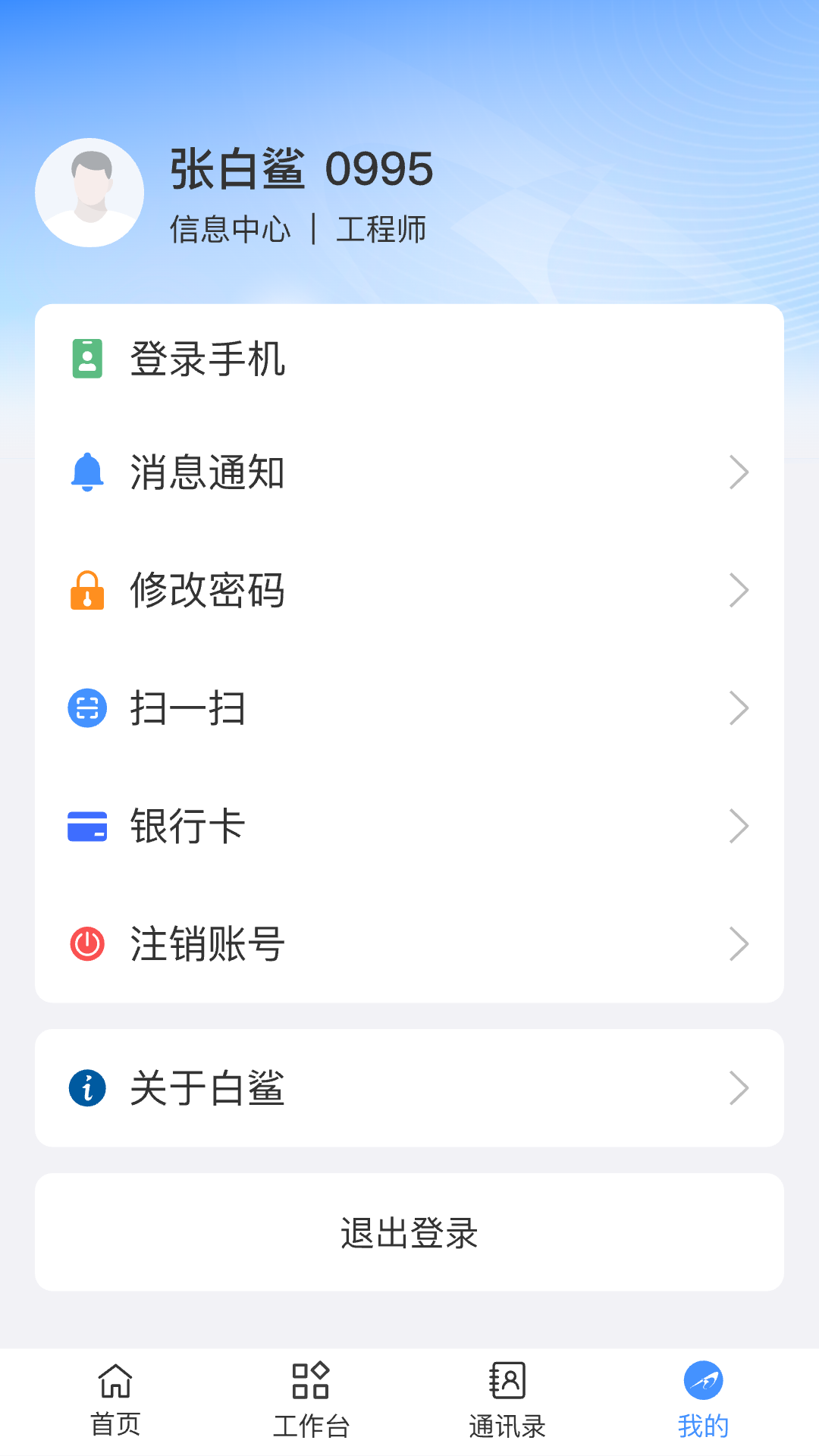819x1456 pixels.
Task: Open the 银行卡 row via its chevron
Action: [x=739, y=826]
